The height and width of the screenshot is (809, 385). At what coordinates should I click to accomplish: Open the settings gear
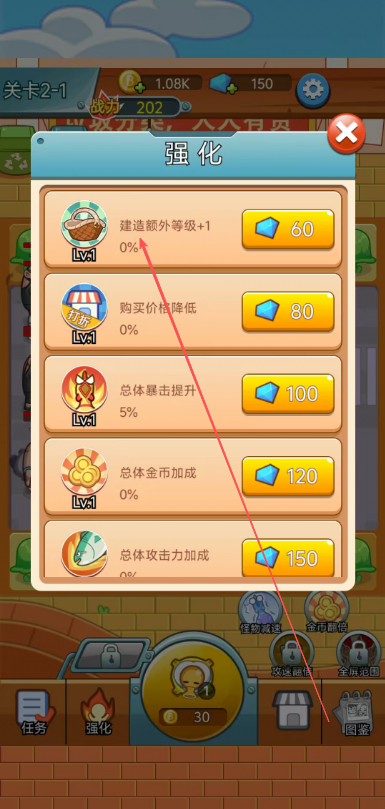click(x=313, y=90)
